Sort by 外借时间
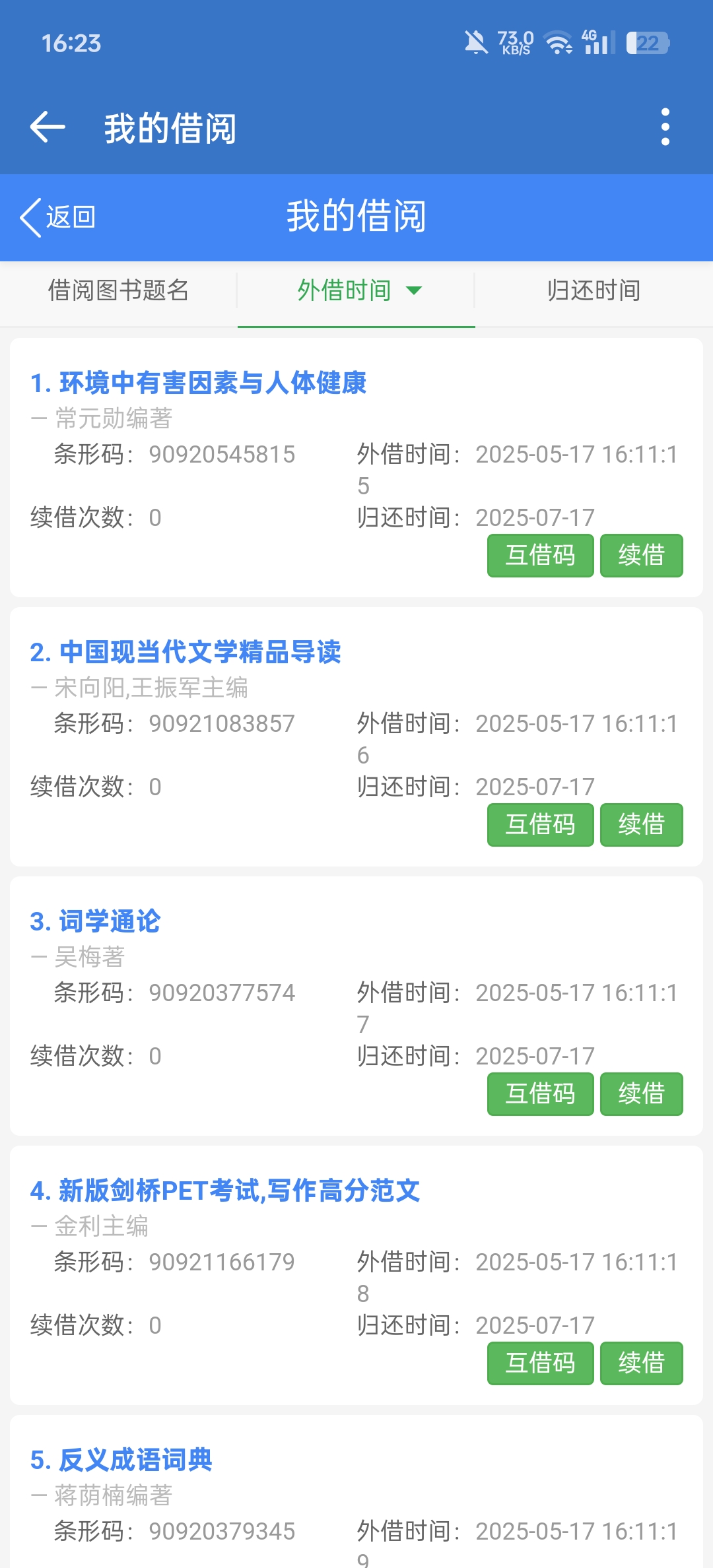 (356, 290)
